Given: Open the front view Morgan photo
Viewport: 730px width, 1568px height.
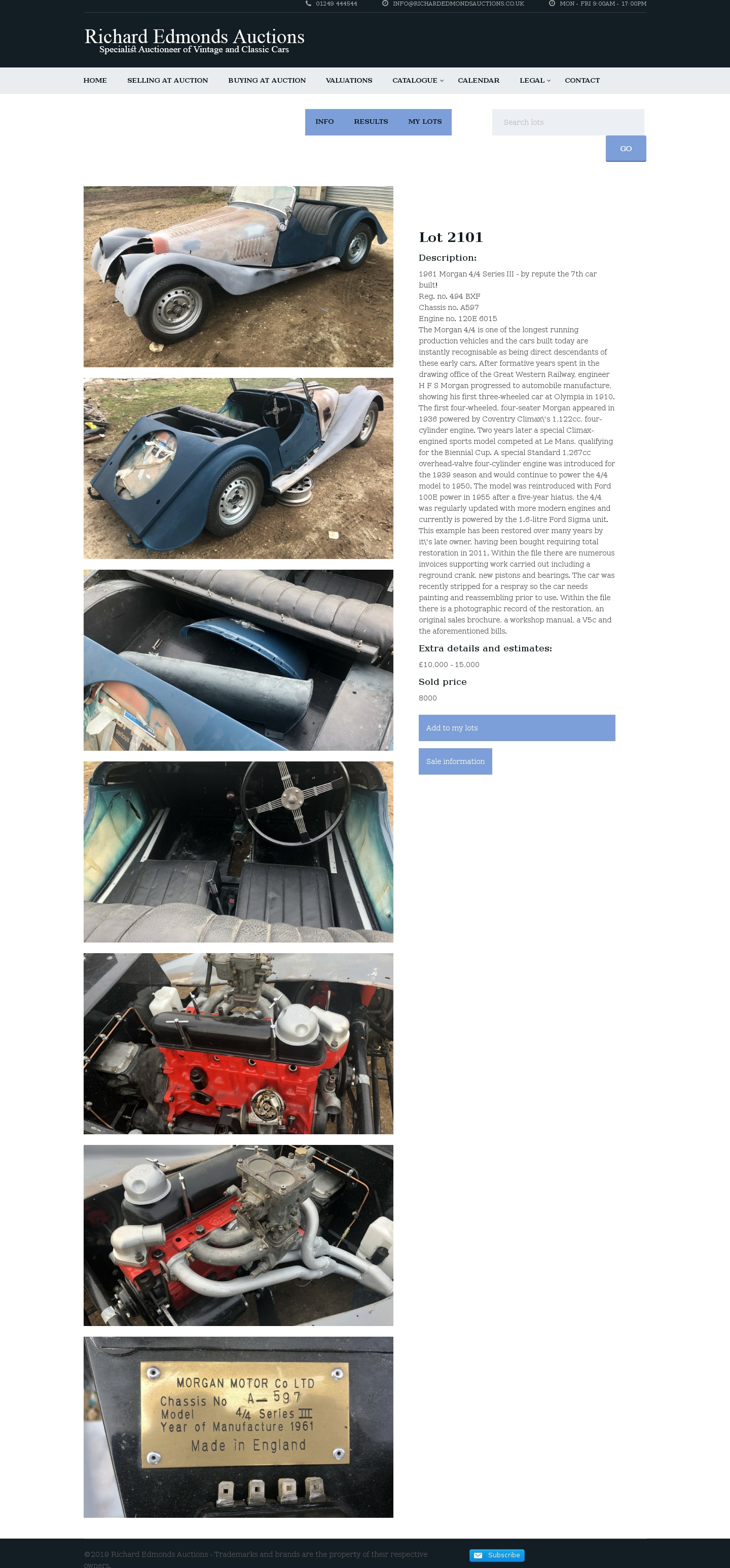Looking at the screenshot, I should coord(238,276).
